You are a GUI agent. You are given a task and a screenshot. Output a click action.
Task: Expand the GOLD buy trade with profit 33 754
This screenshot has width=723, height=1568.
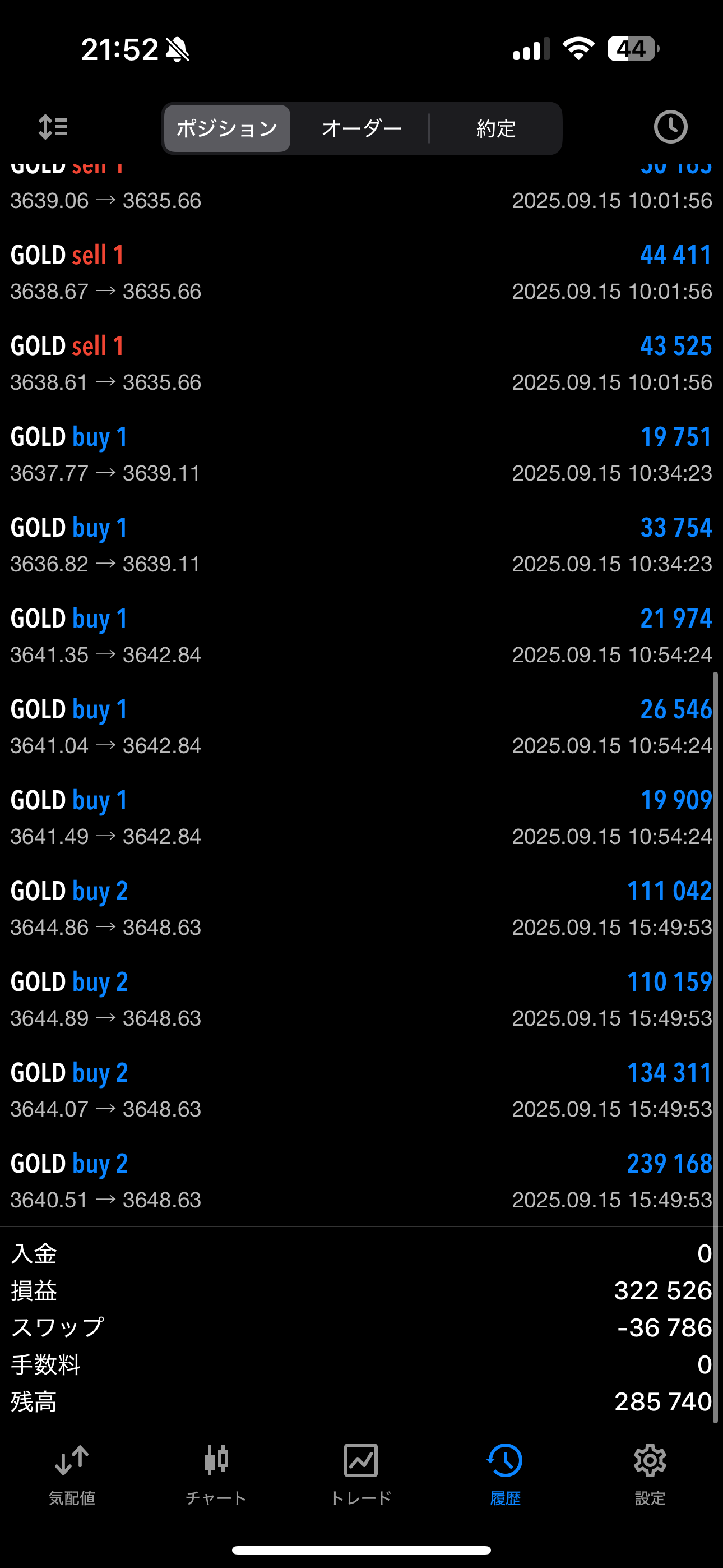[361, 545]
